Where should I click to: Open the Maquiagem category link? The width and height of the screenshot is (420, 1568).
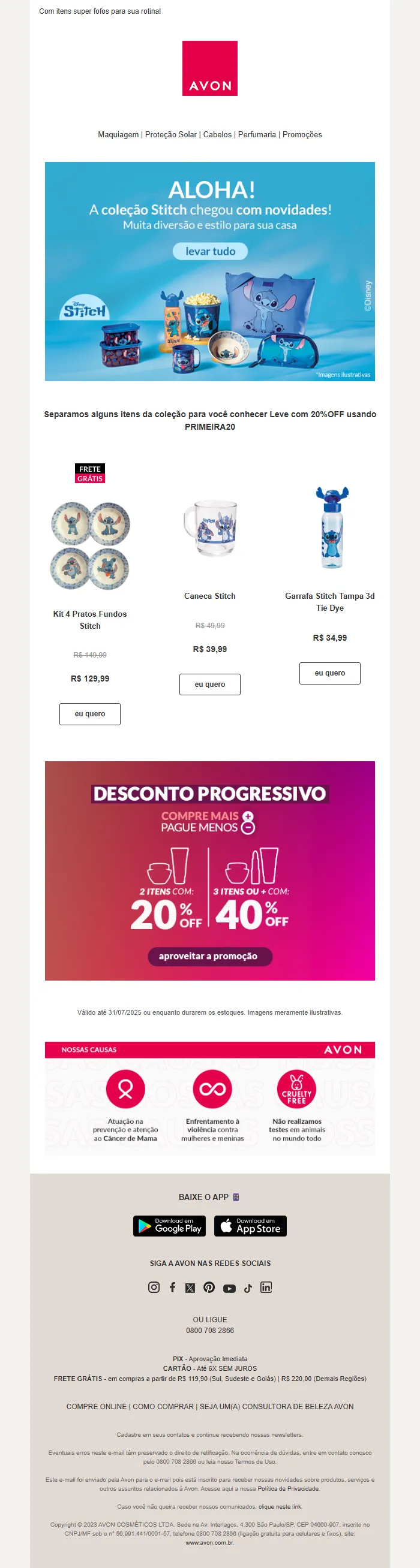coord(118,134)
